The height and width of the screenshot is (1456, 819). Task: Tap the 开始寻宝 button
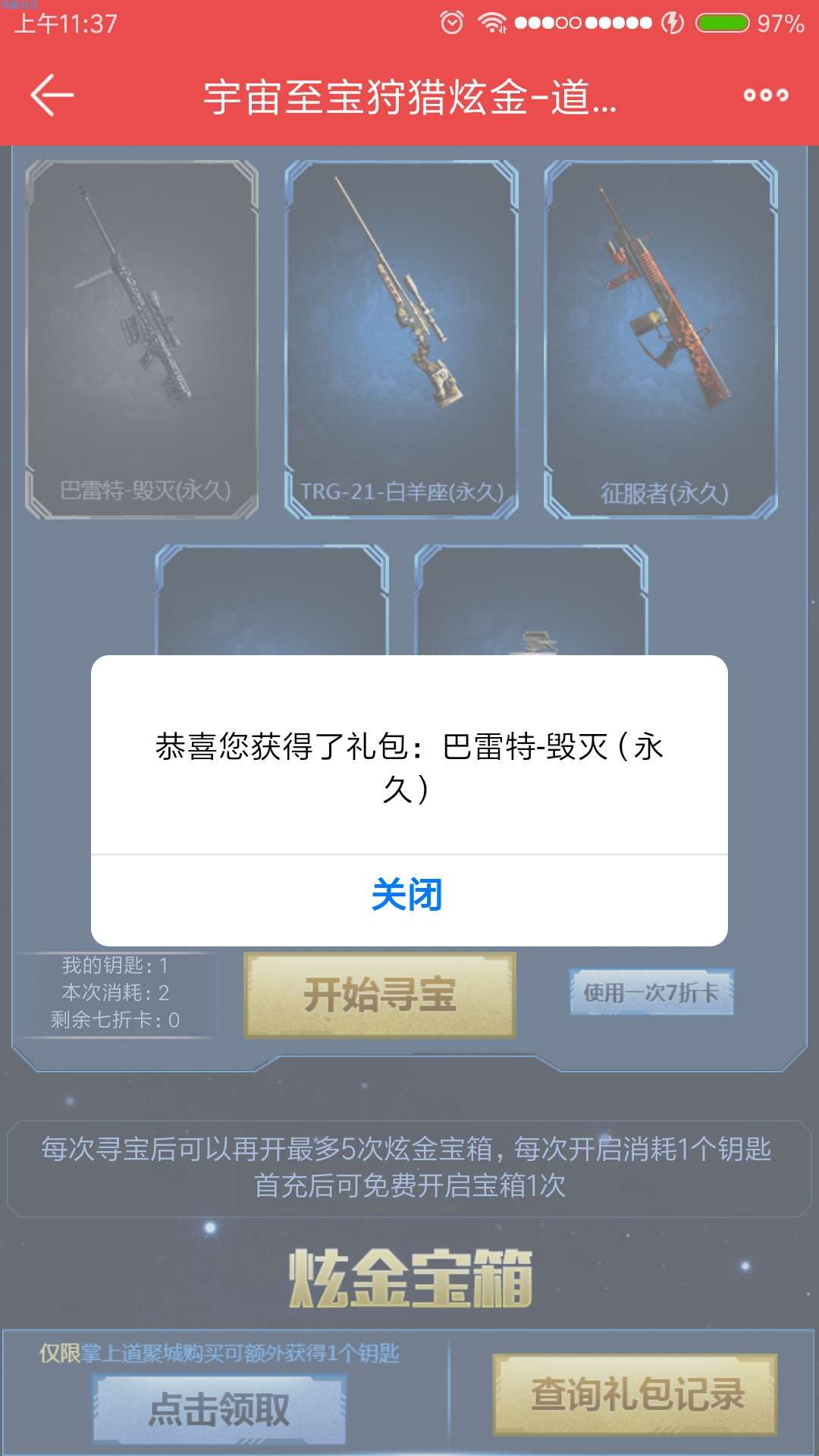[380, 996]
